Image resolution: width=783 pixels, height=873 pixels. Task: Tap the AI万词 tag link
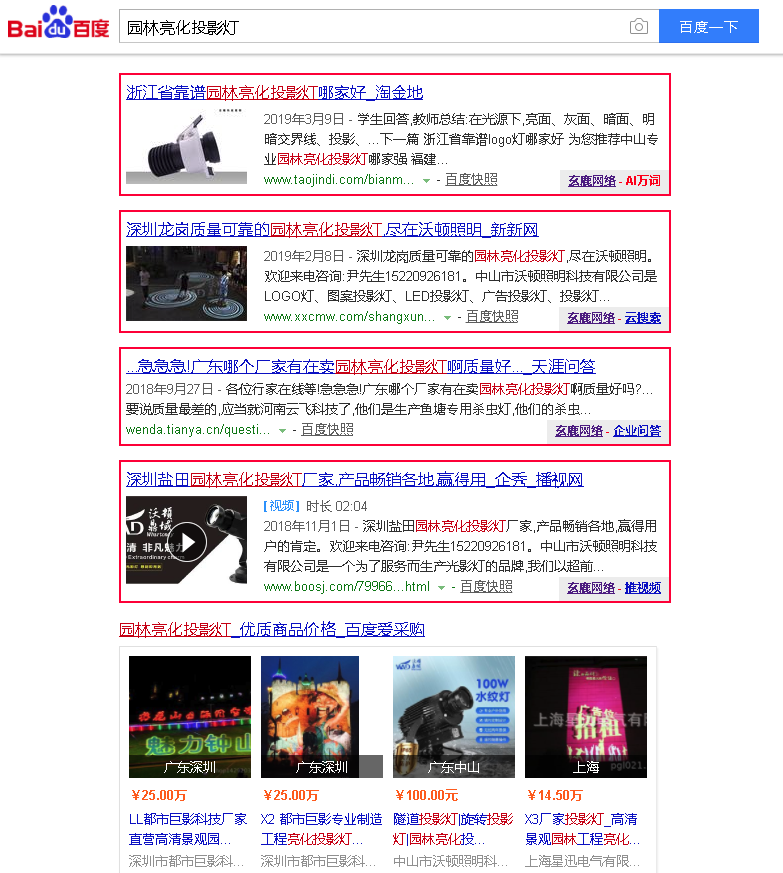point(643,181)
